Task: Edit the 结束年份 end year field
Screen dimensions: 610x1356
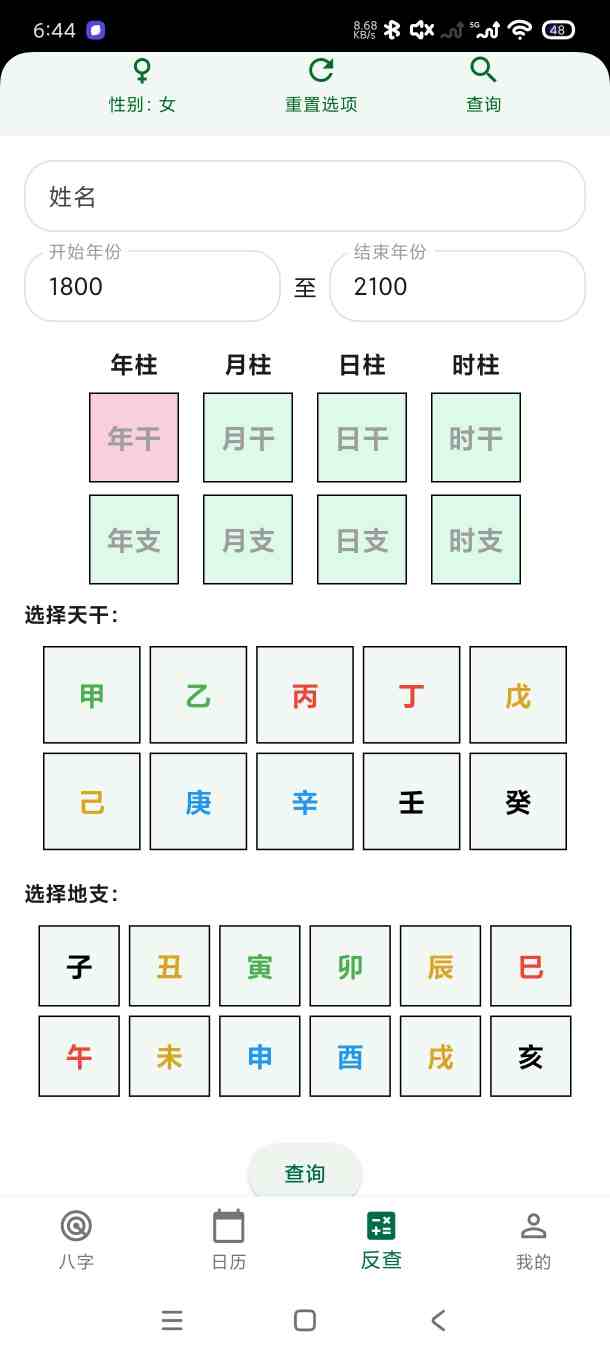Action: pos(457,286)
